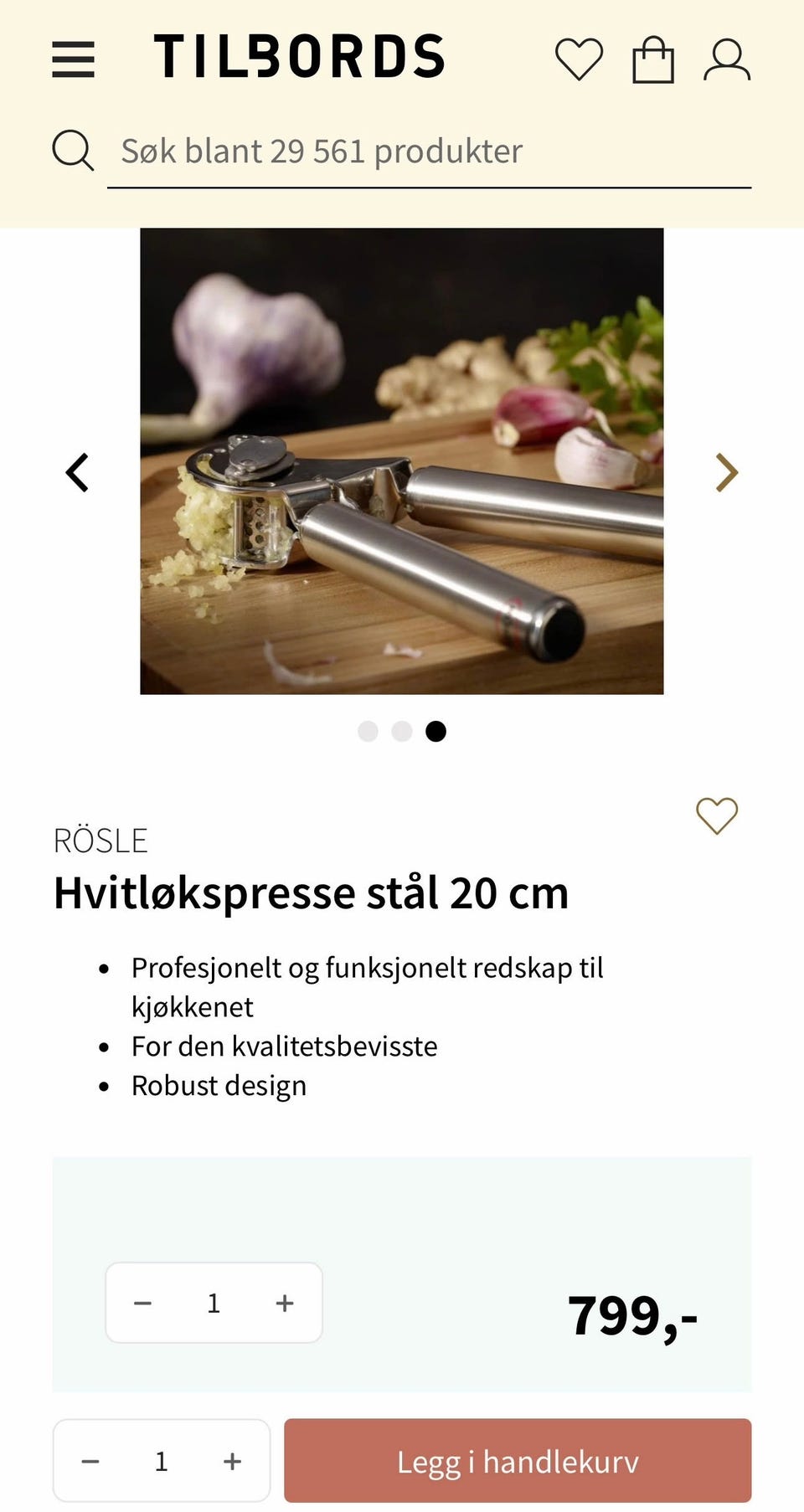The width and height of the screenshot is (804, 1512).
Task: Tap Legg i handlekurv button
Action: [518, 1461]
